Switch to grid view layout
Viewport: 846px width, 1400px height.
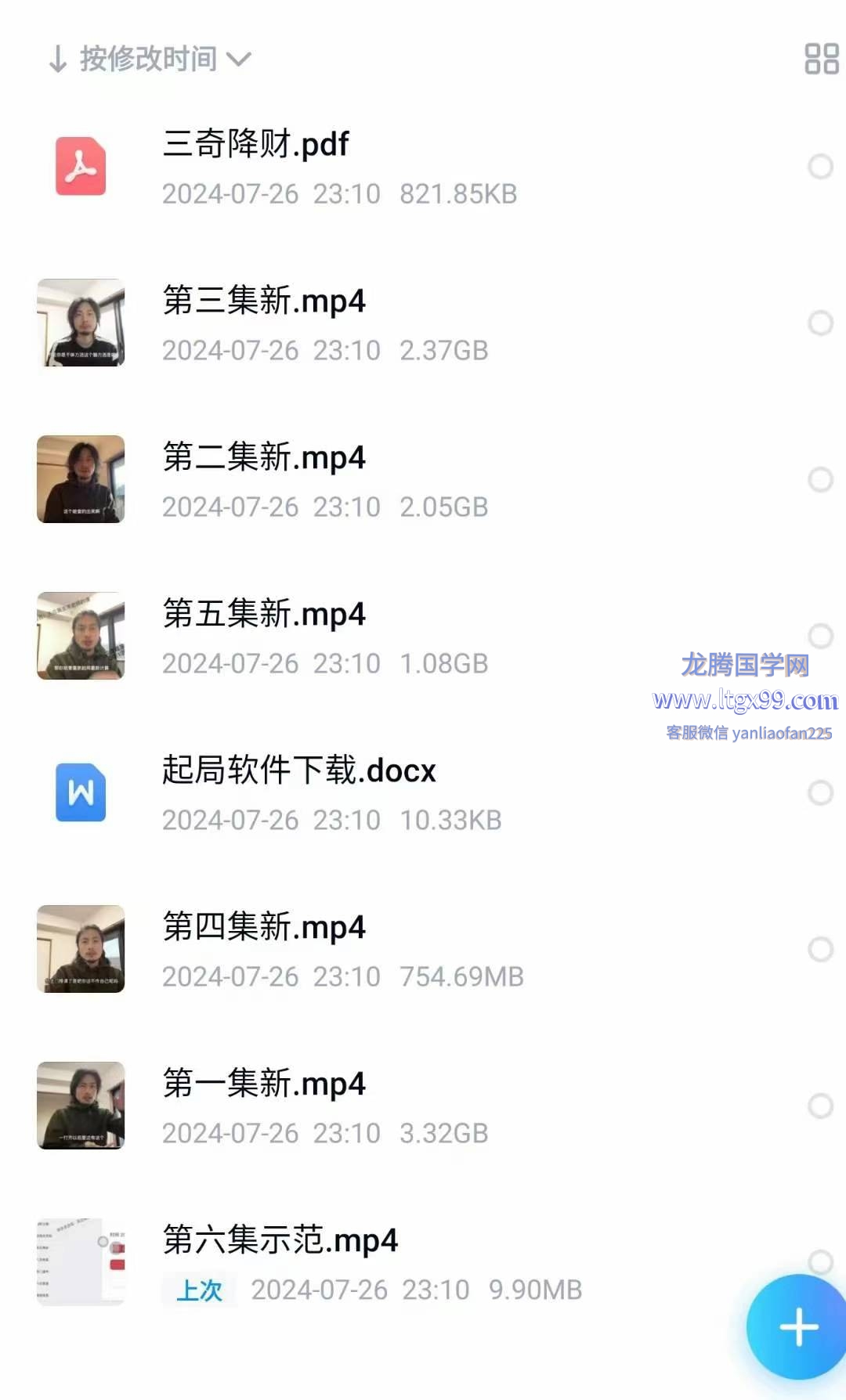(822, 59)
